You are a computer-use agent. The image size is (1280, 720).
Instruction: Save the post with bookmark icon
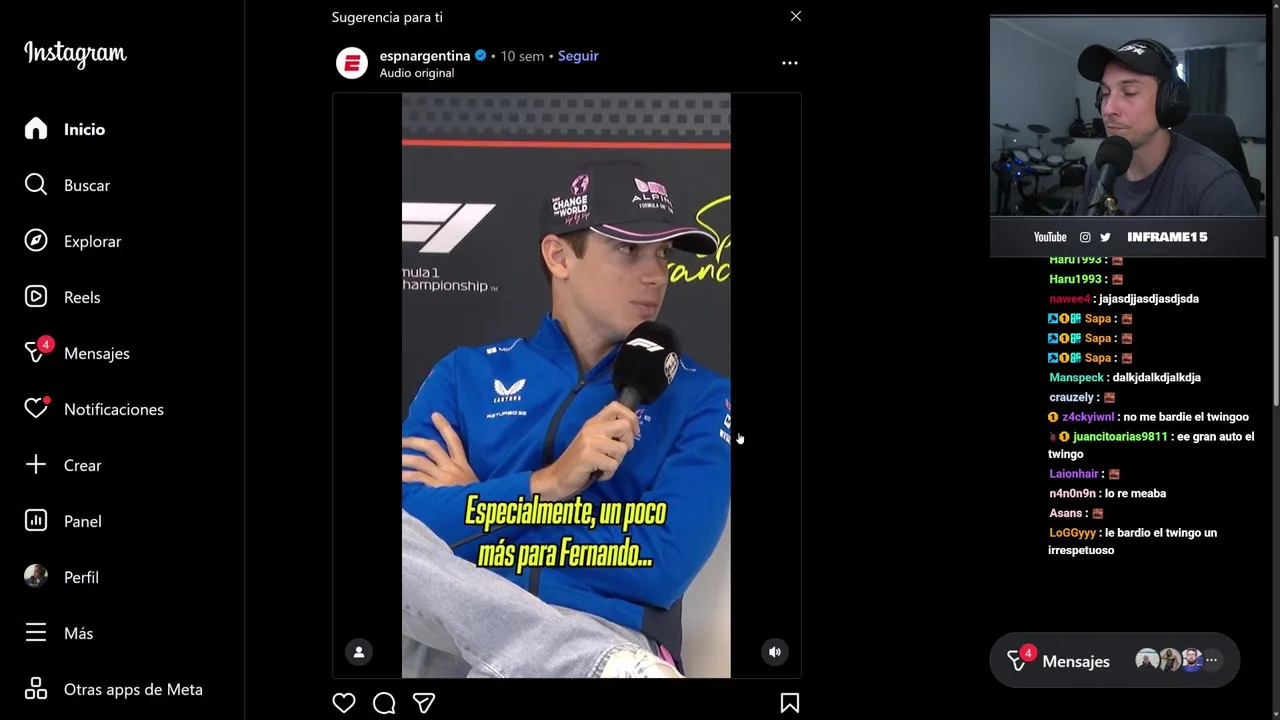790,703
